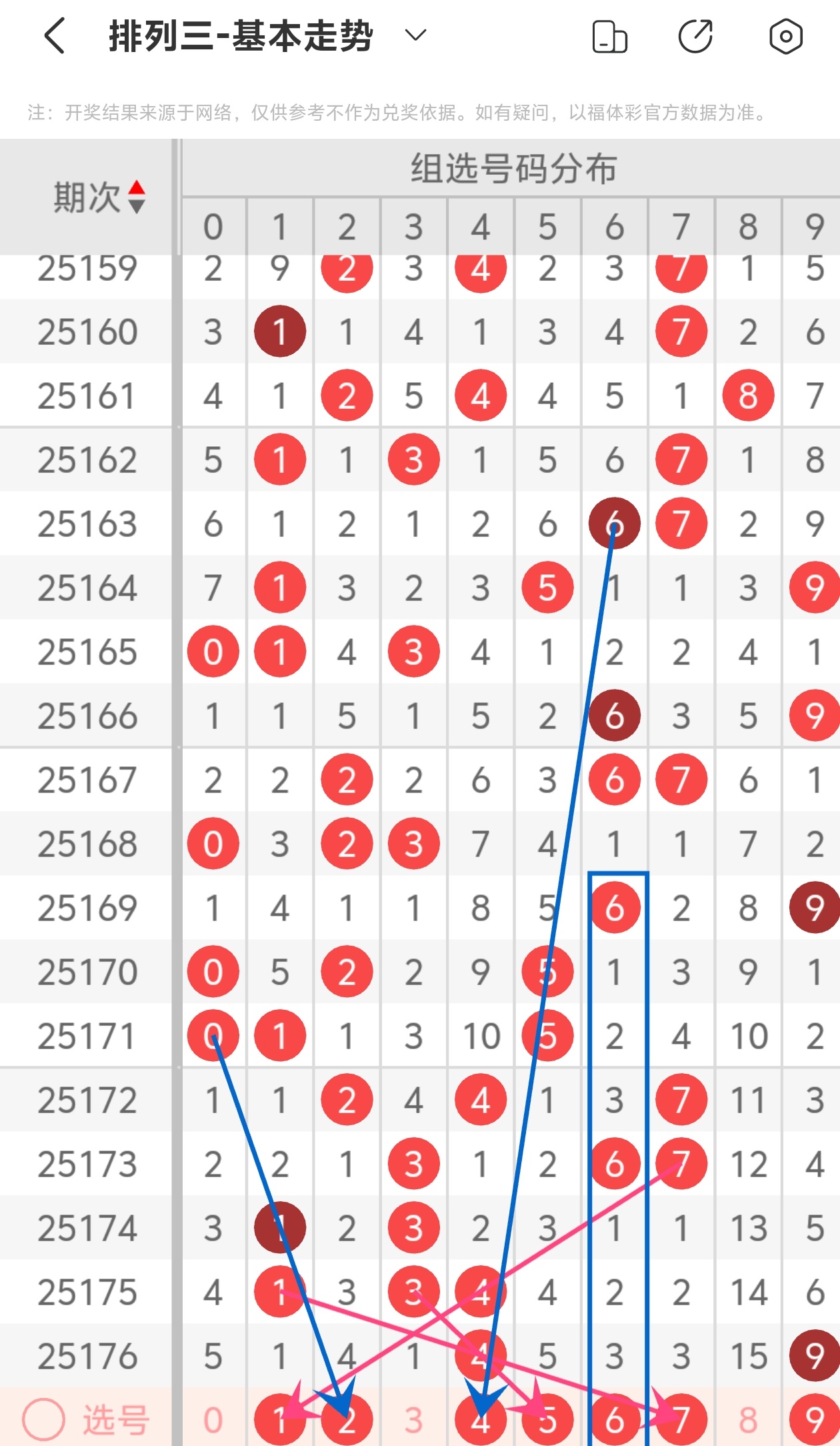Switch screen orientation with the device icon
Viewport: 840px width, 1446px height.
point(609,36)
